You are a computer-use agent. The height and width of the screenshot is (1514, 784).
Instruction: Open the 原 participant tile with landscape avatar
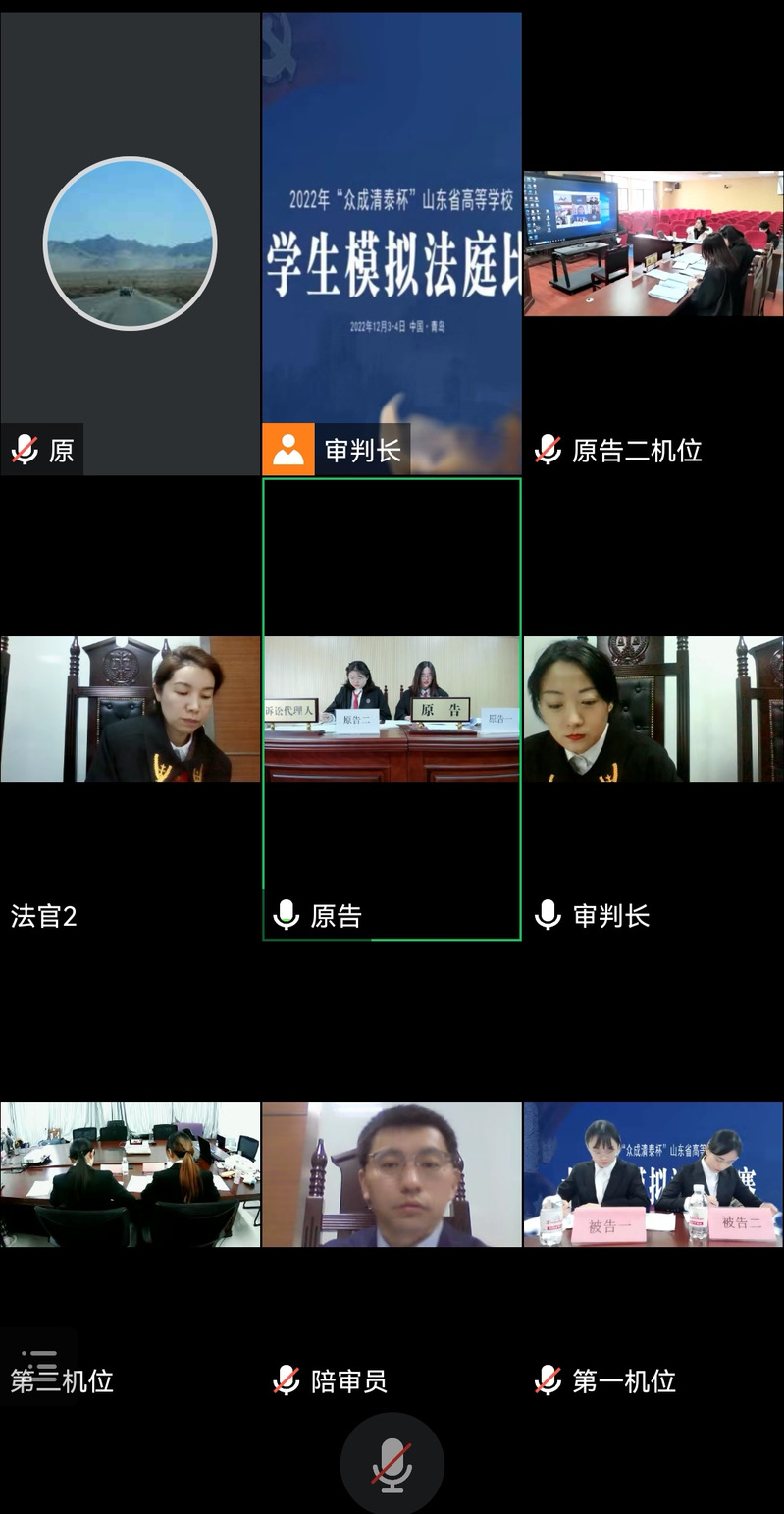tap(130, 243)
